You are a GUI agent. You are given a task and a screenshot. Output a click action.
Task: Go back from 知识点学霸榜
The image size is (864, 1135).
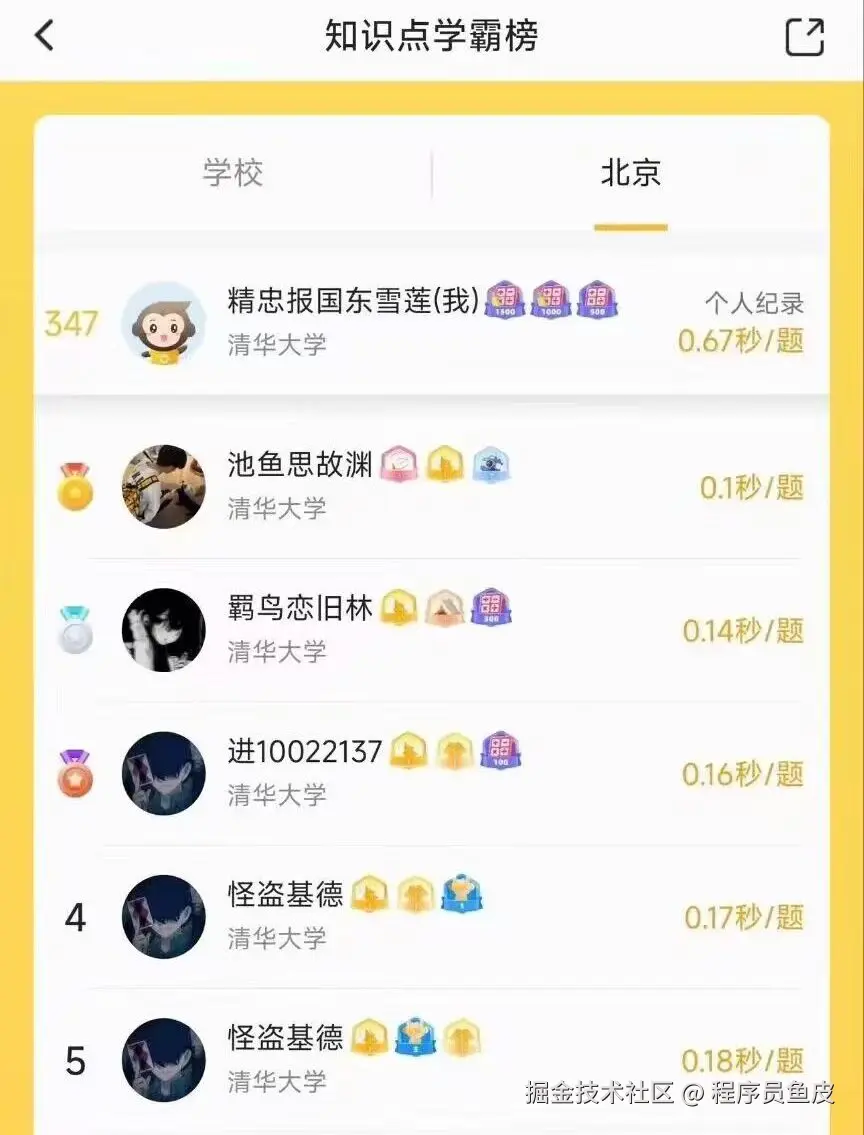click(x=44, y=36)
